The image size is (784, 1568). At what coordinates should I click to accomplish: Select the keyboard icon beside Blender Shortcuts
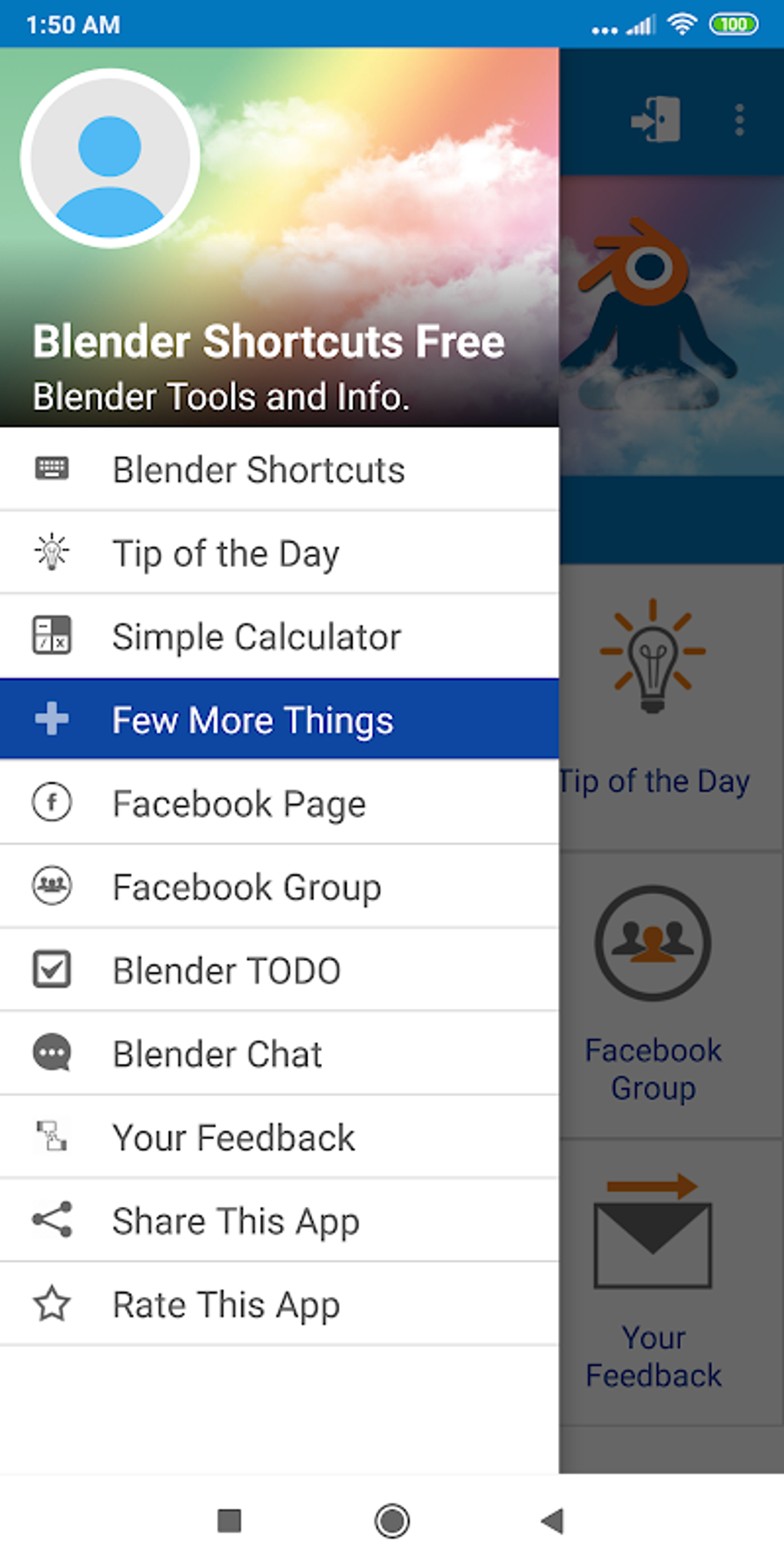coord(51,469)
